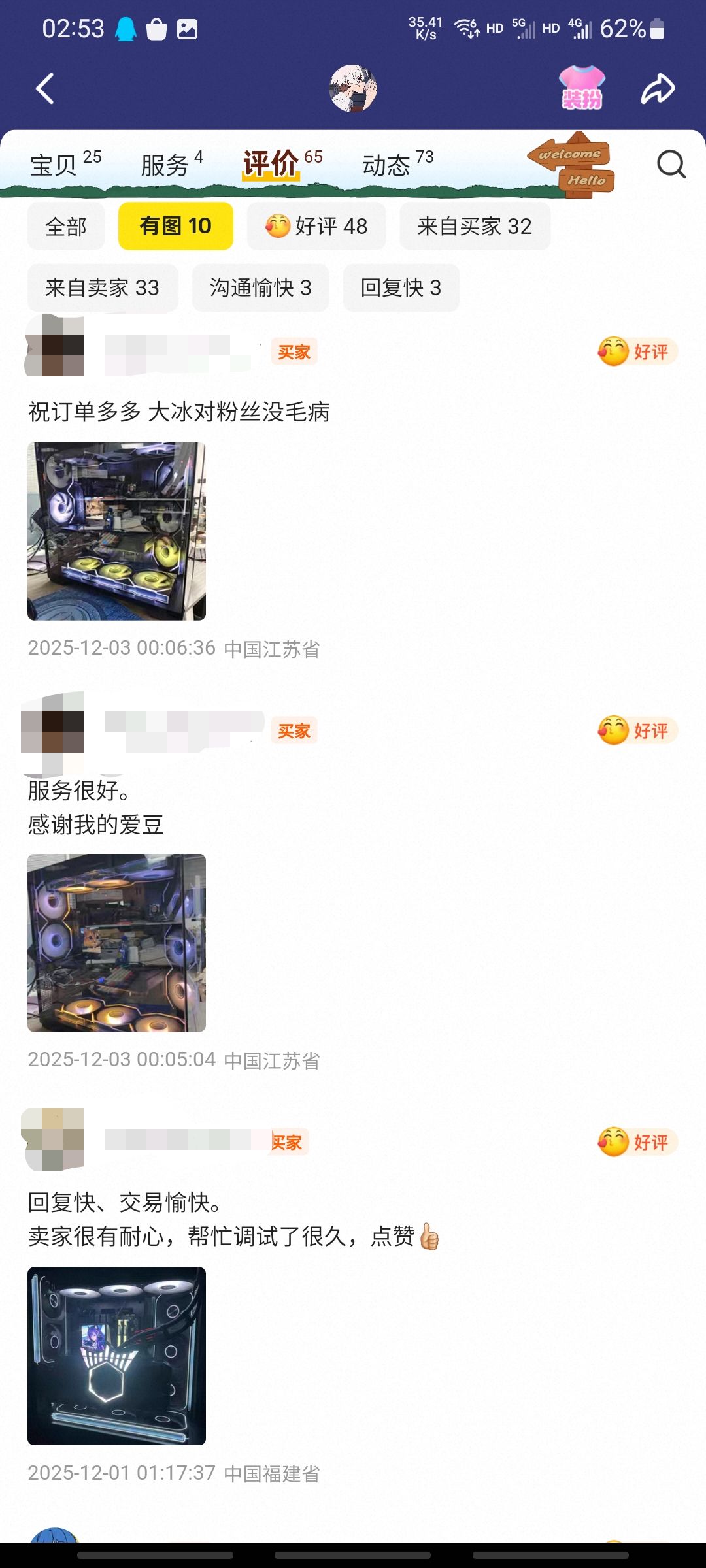Filter reviews by 来自卖家 33
This screenshot has width=706, height=1568.
pyautogui.click(x=103, y=287)
